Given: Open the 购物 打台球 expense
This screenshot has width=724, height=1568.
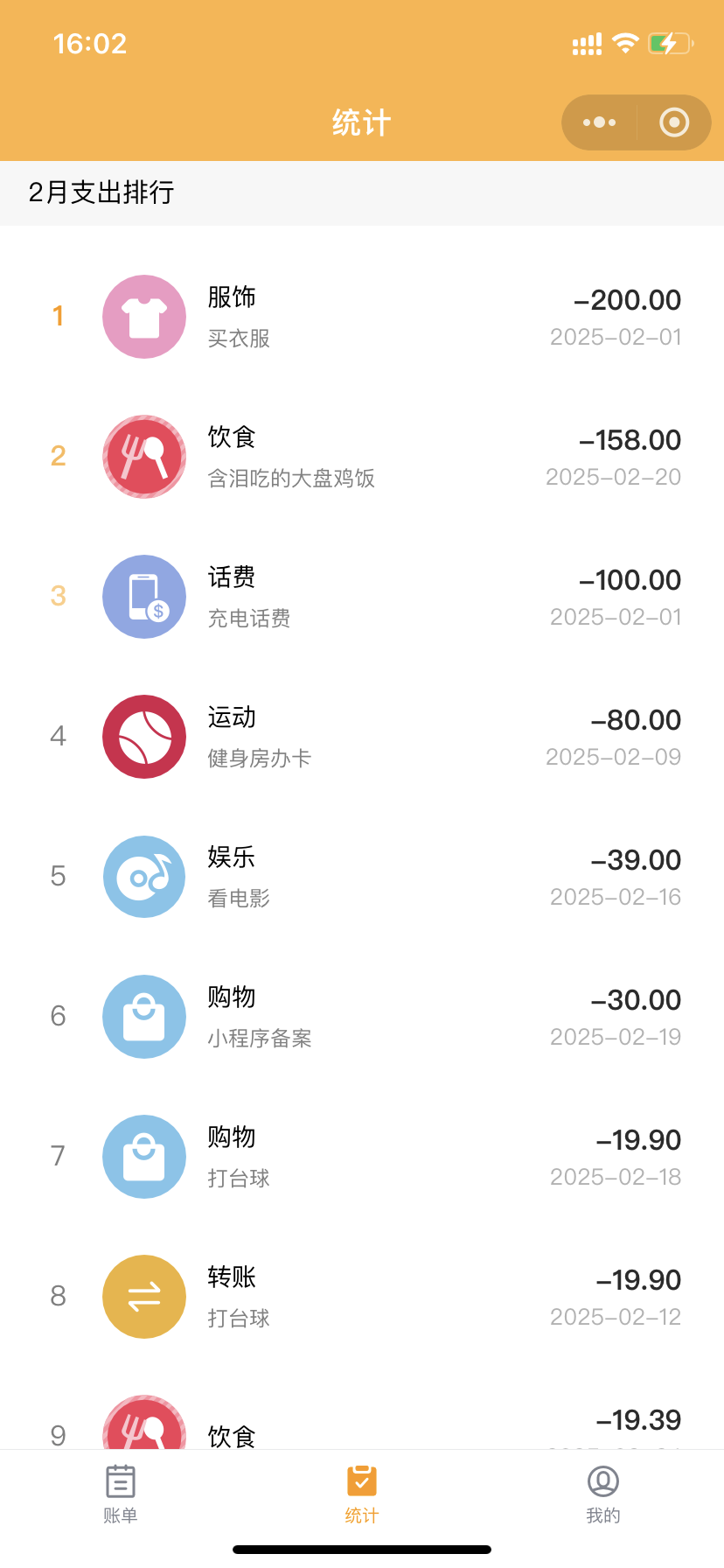Looking at the screenshot, I should click(362, 1157).
